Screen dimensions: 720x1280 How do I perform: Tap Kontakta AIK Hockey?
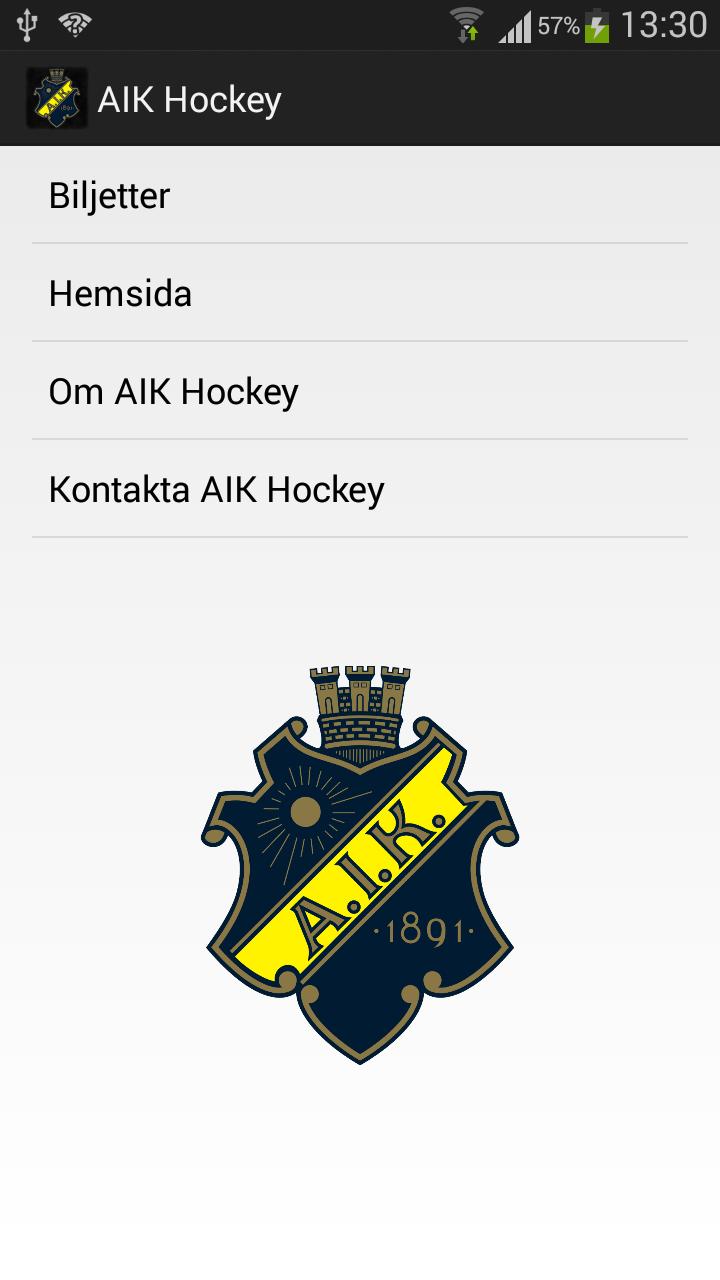pyautogui.click(x=360, y=489)
